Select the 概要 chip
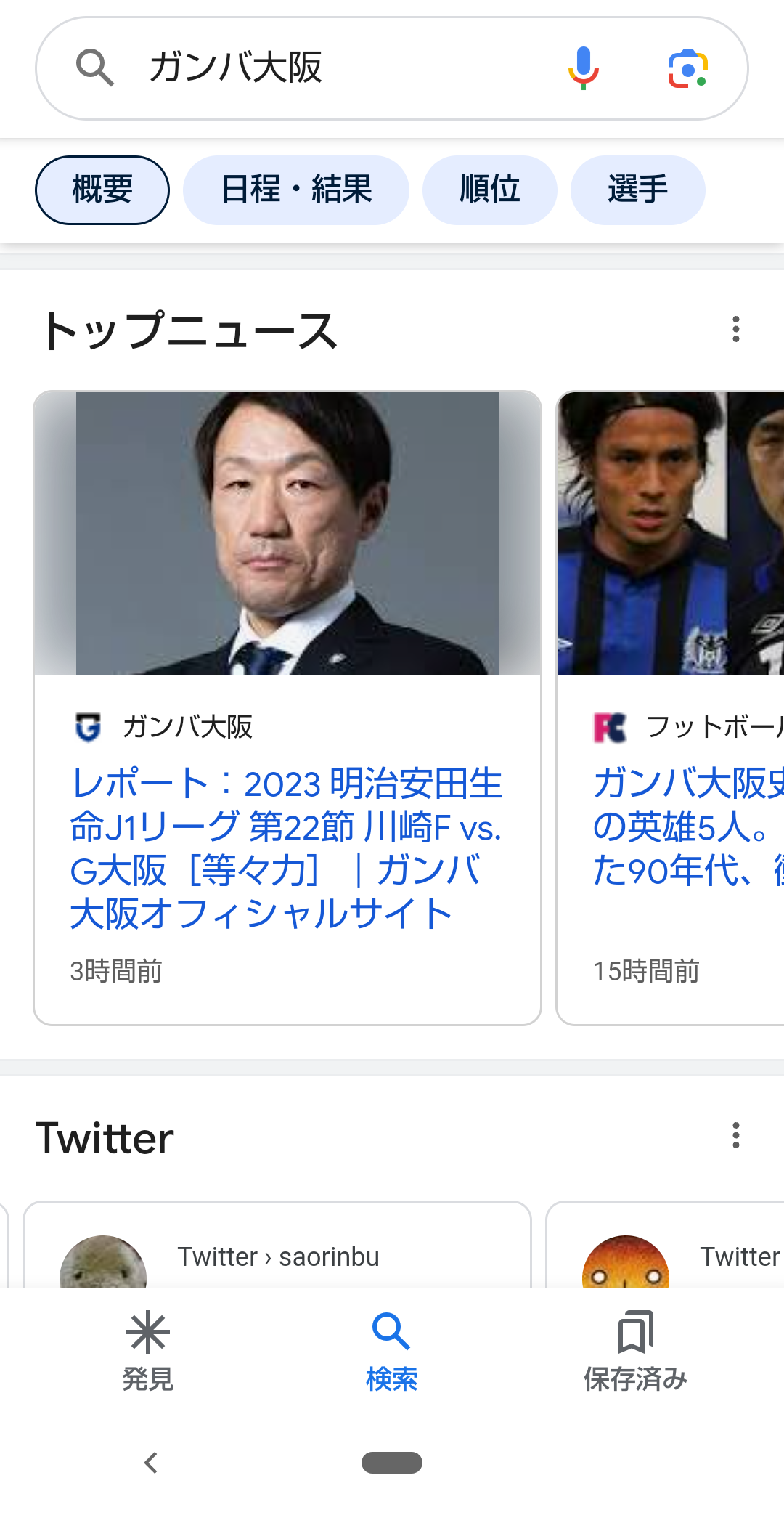 click(102, 190)
